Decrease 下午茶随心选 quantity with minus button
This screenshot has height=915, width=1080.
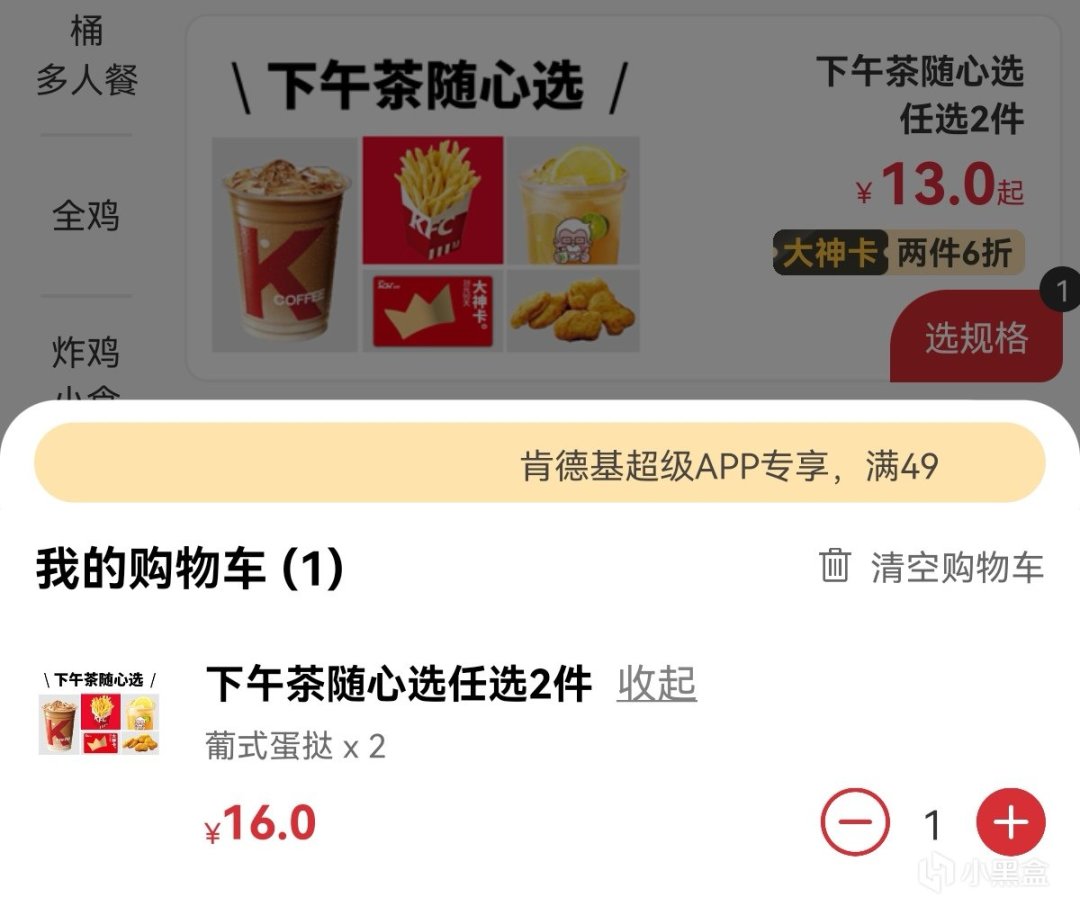pos(854,824)
